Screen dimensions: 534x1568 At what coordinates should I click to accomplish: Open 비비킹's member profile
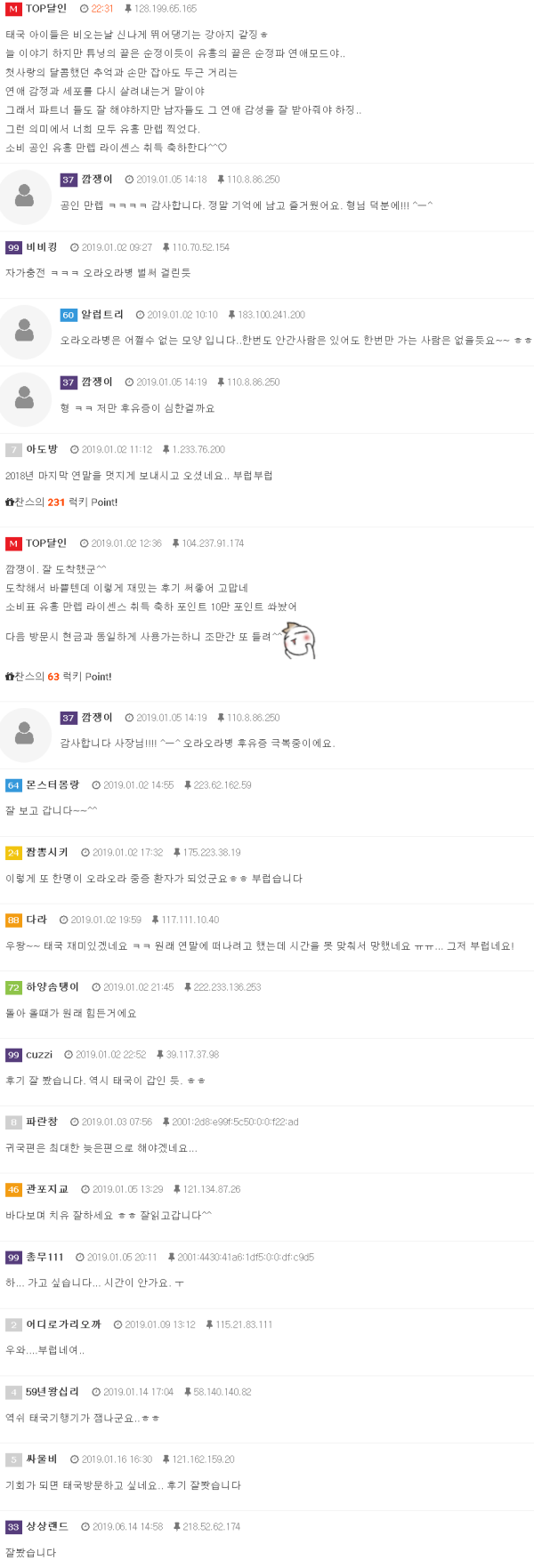[41, 247]
